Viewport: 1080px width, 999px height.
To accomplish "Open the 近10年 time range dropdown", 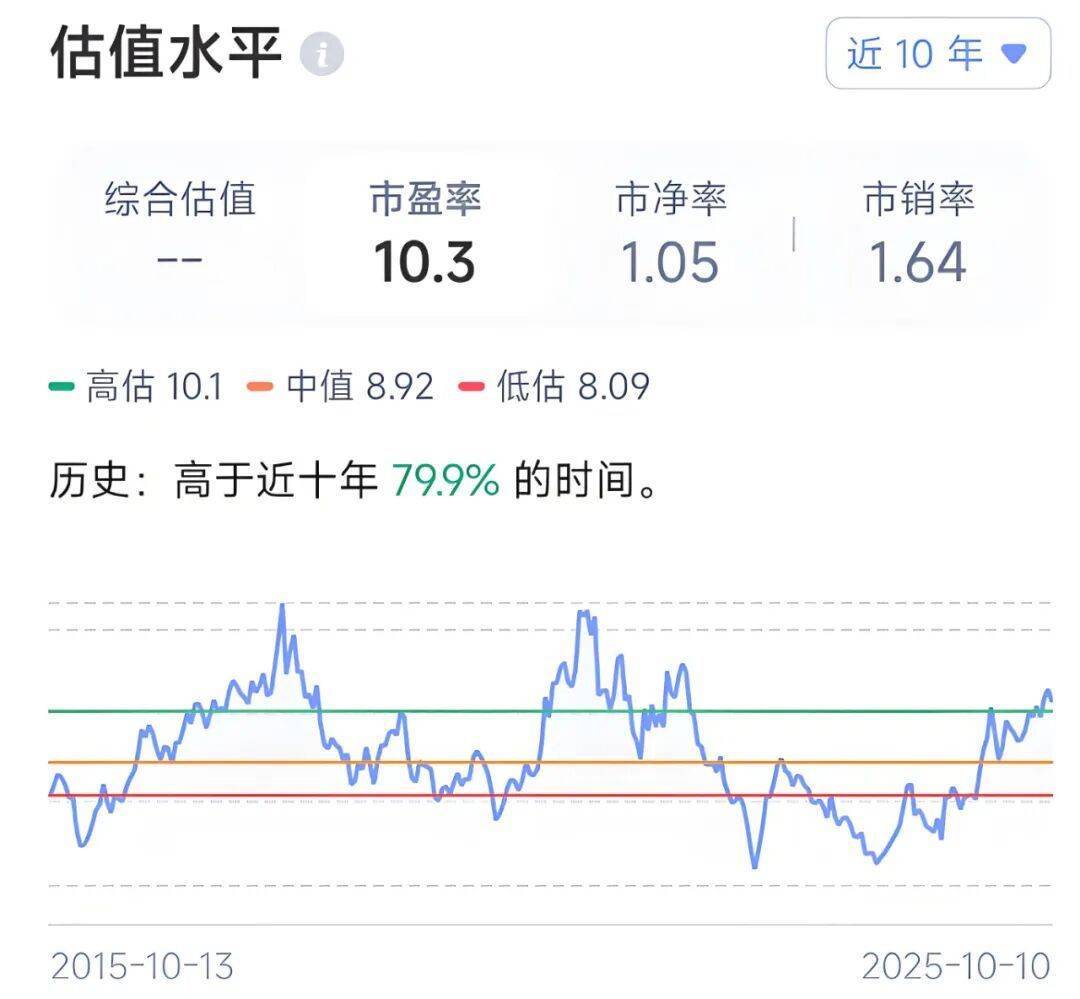I will (937, 53).
